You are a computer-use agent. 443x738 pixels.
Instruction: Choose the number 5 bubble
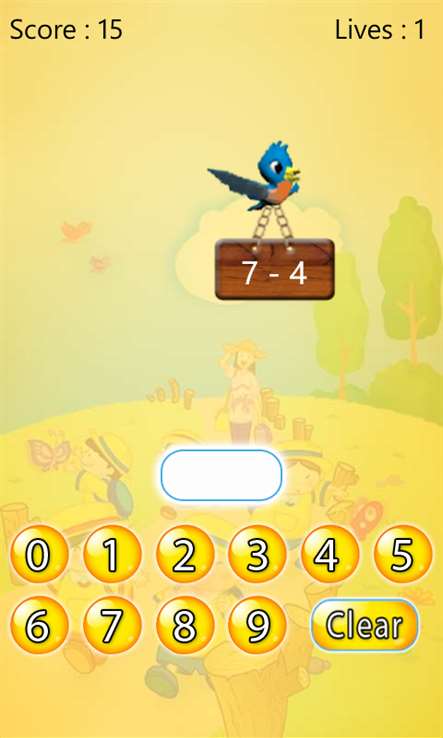[403, 554]
